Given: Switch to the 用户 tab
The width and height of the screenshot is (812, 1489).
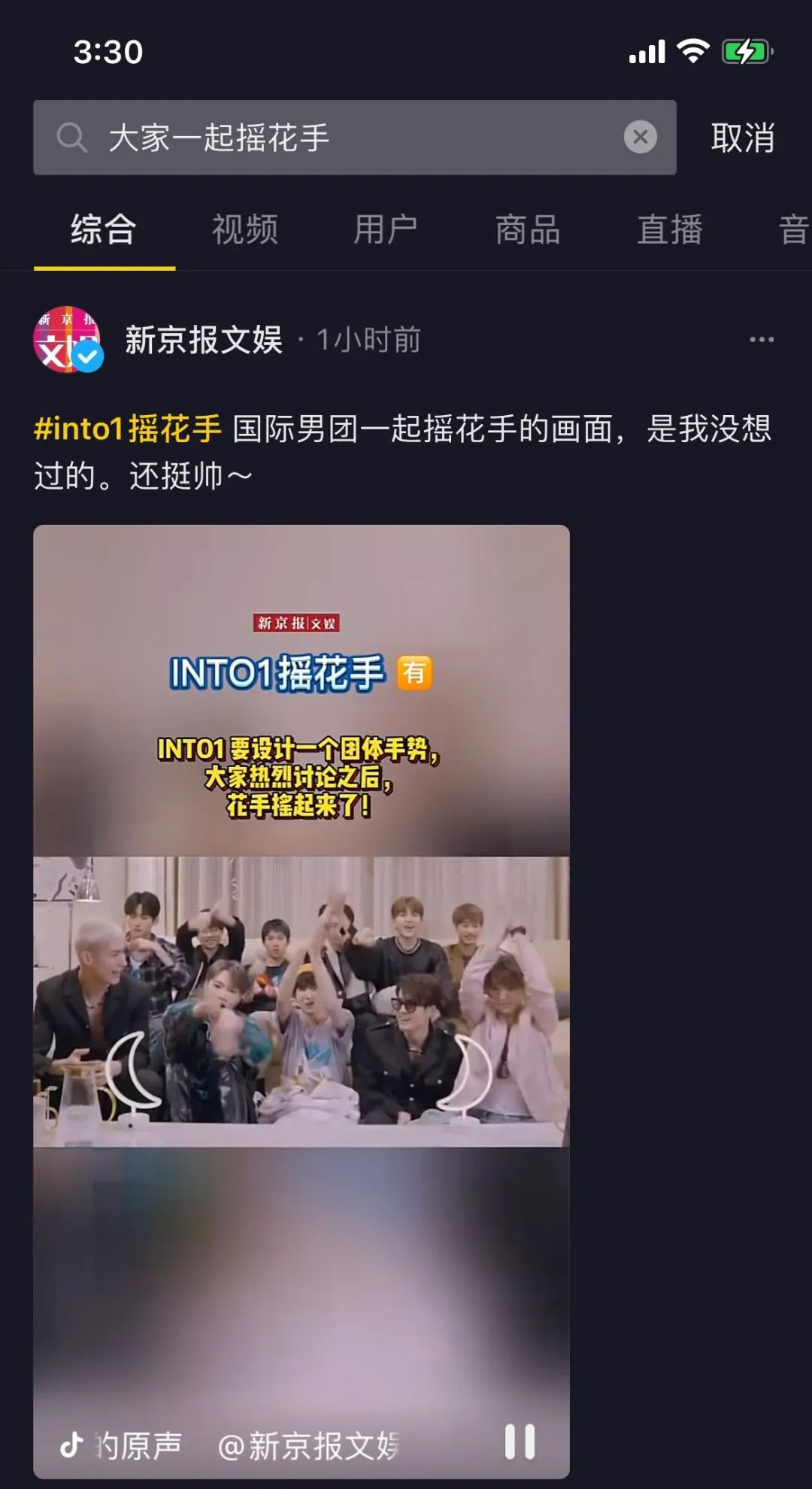Looking at the screenshot, I should click(386, 229).
